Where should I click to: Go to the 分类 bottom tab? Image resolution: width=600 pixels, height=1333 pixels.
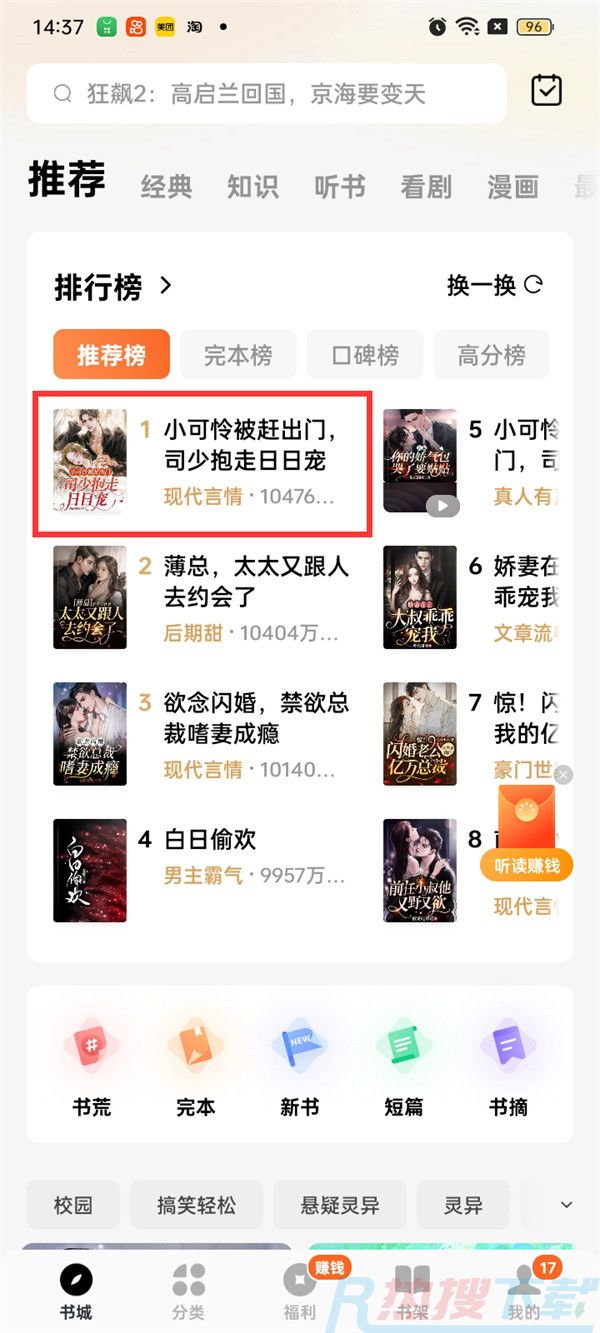[188, 1290]
